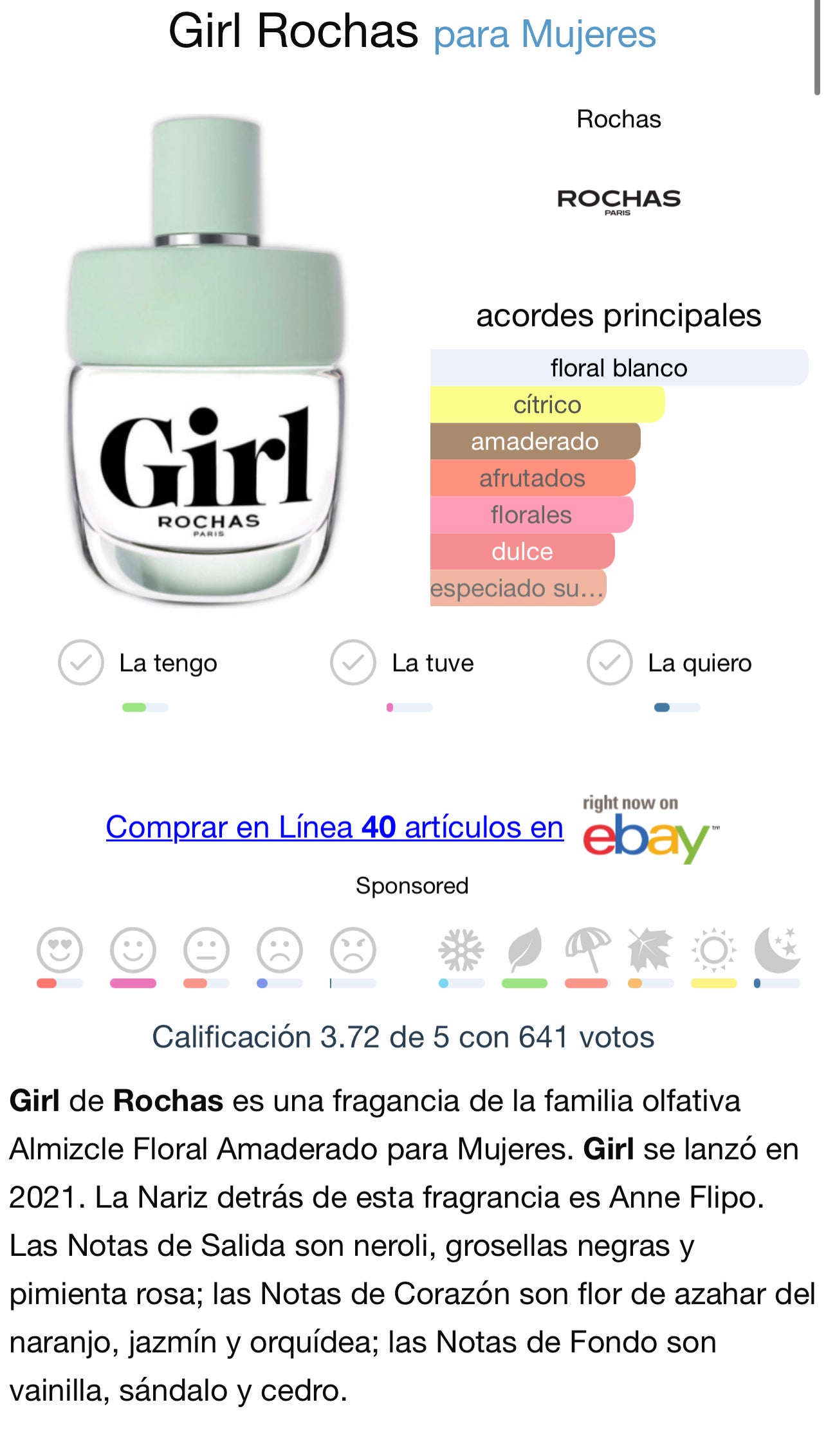Vote for spring with the leaf icon
826x1456 pixels.
[x=524, y=950]
